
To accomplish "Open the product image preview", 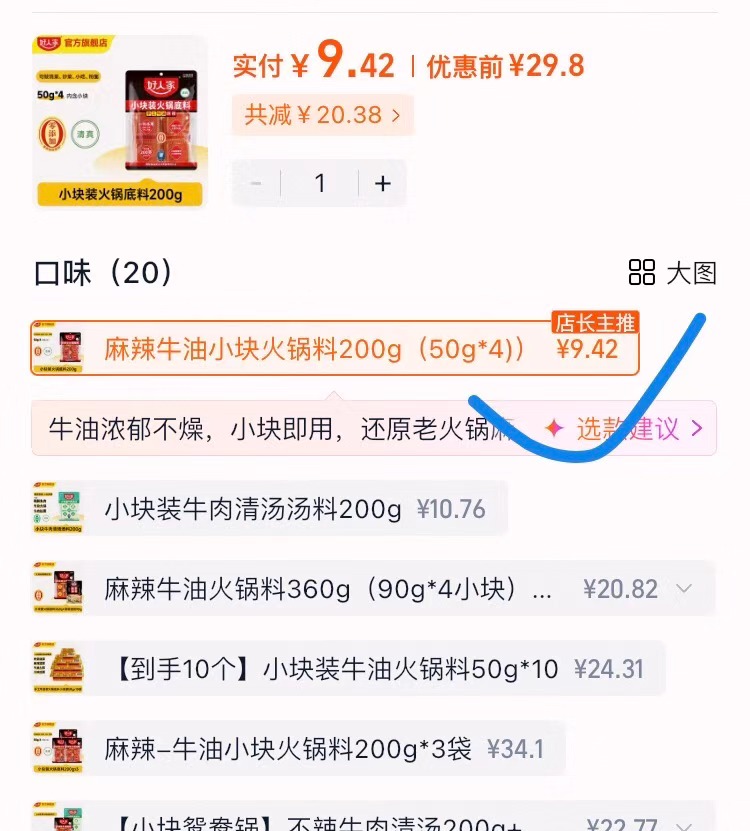I will tap(121, 122).
